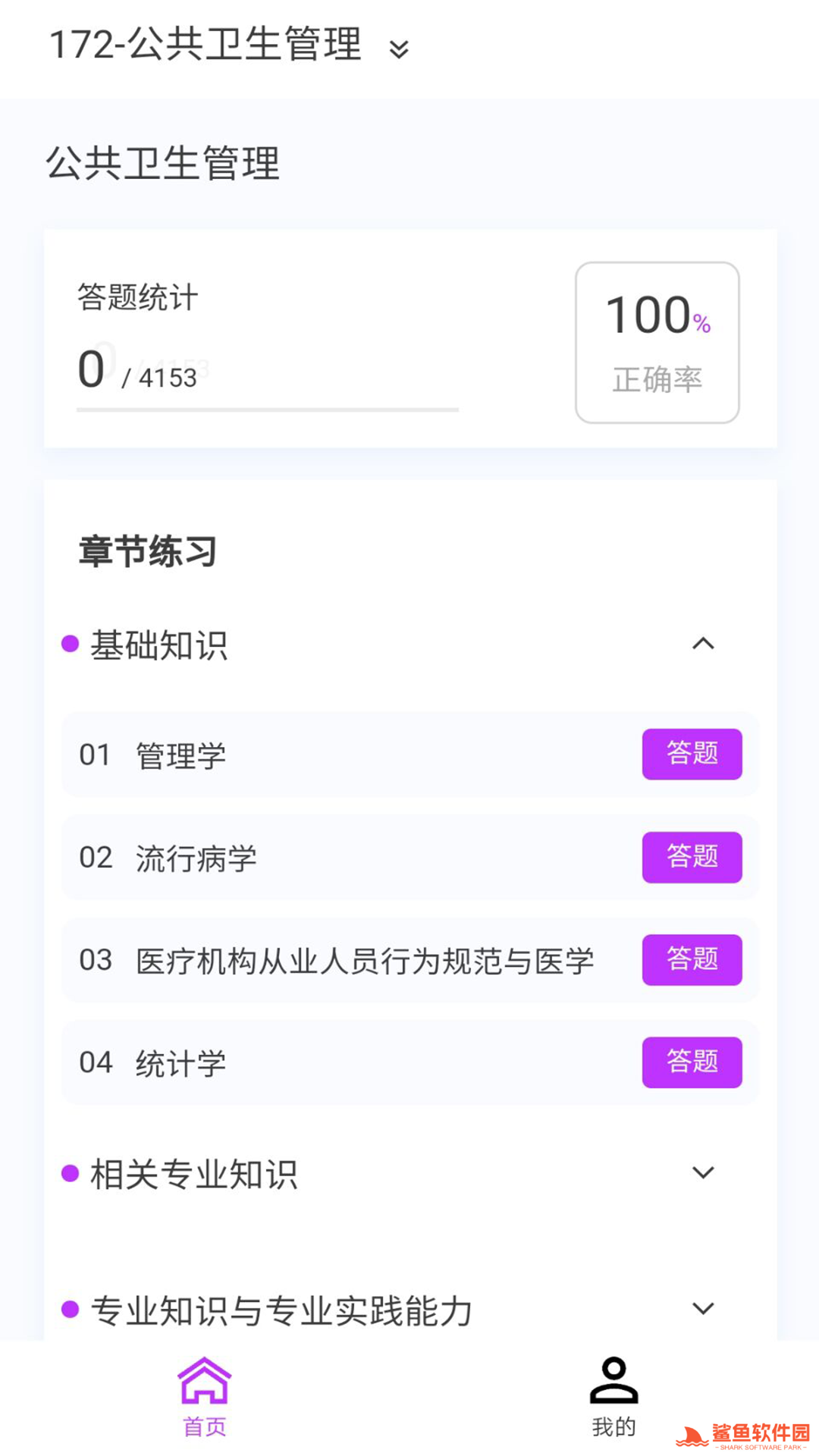Start 答题 for 02 流行病学
Viewport: 819px width, 1456px height.
point(692,857)
